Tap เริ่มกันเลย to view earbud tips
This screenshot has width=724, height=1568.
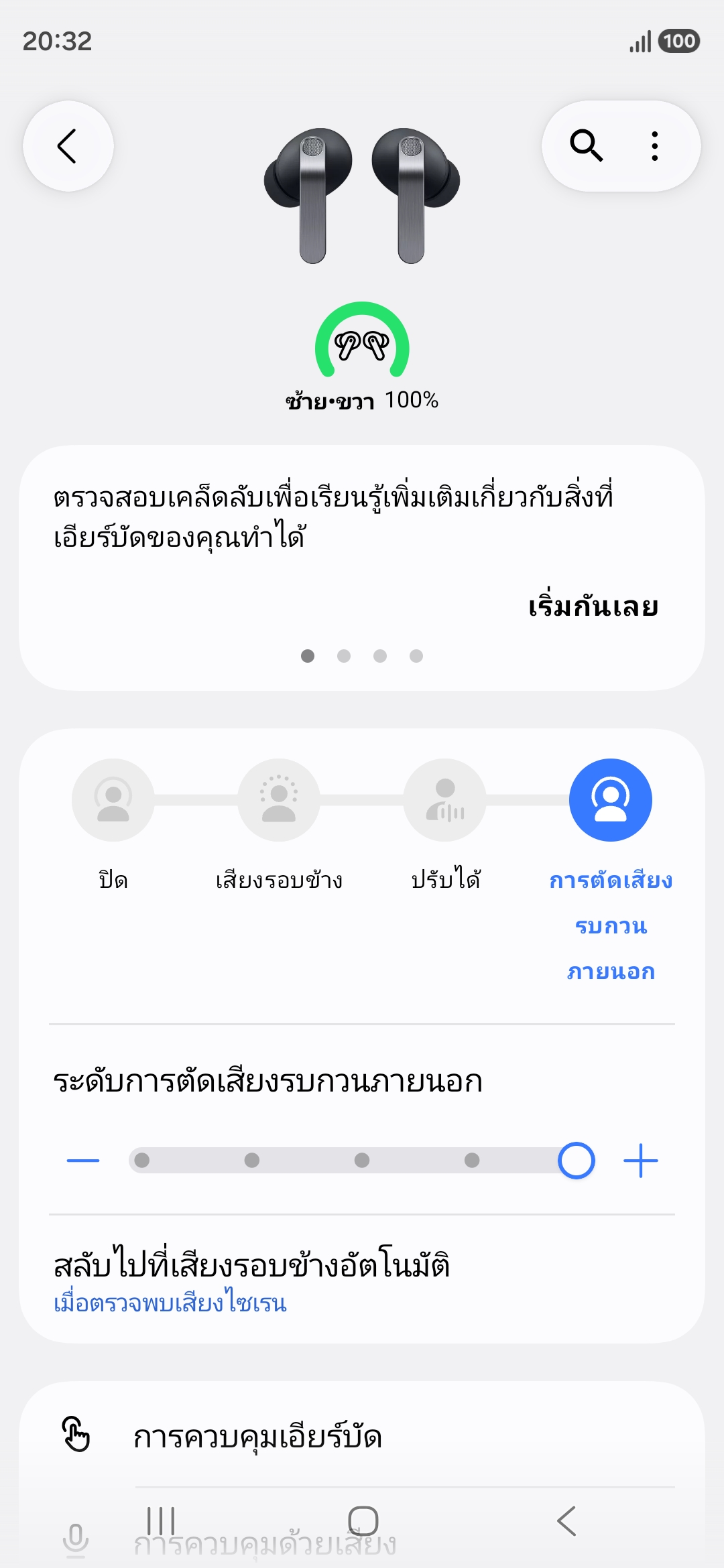[593, 606]
